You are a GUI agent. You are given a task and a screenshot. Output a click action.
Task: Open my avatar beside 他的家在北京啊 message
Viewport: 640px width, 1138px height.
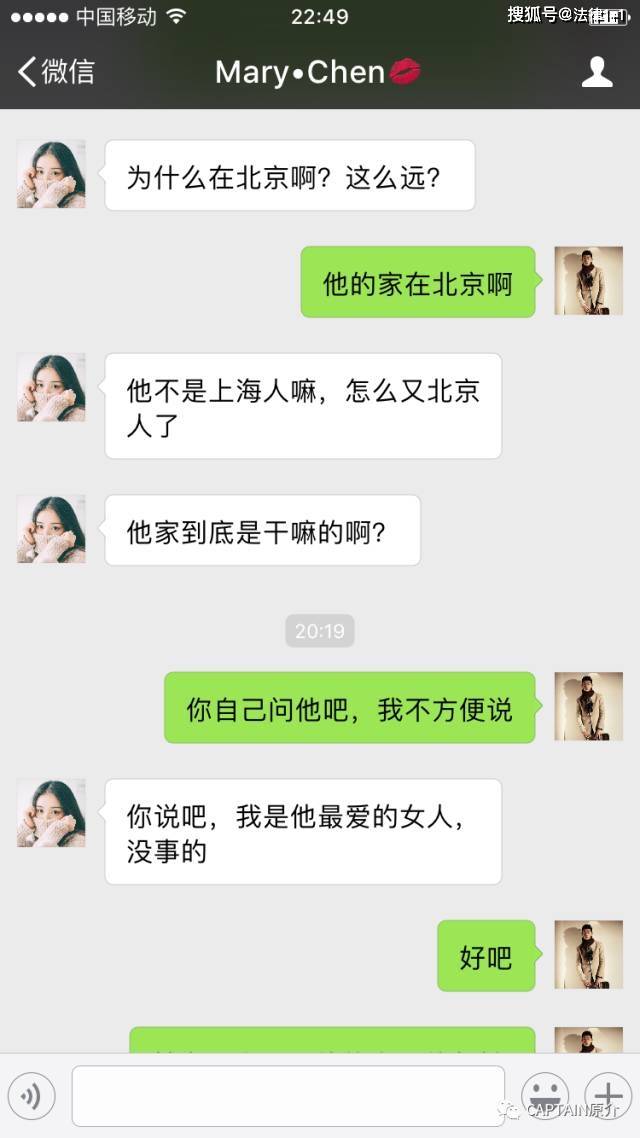pyautogui.click(x=589, y=281)
